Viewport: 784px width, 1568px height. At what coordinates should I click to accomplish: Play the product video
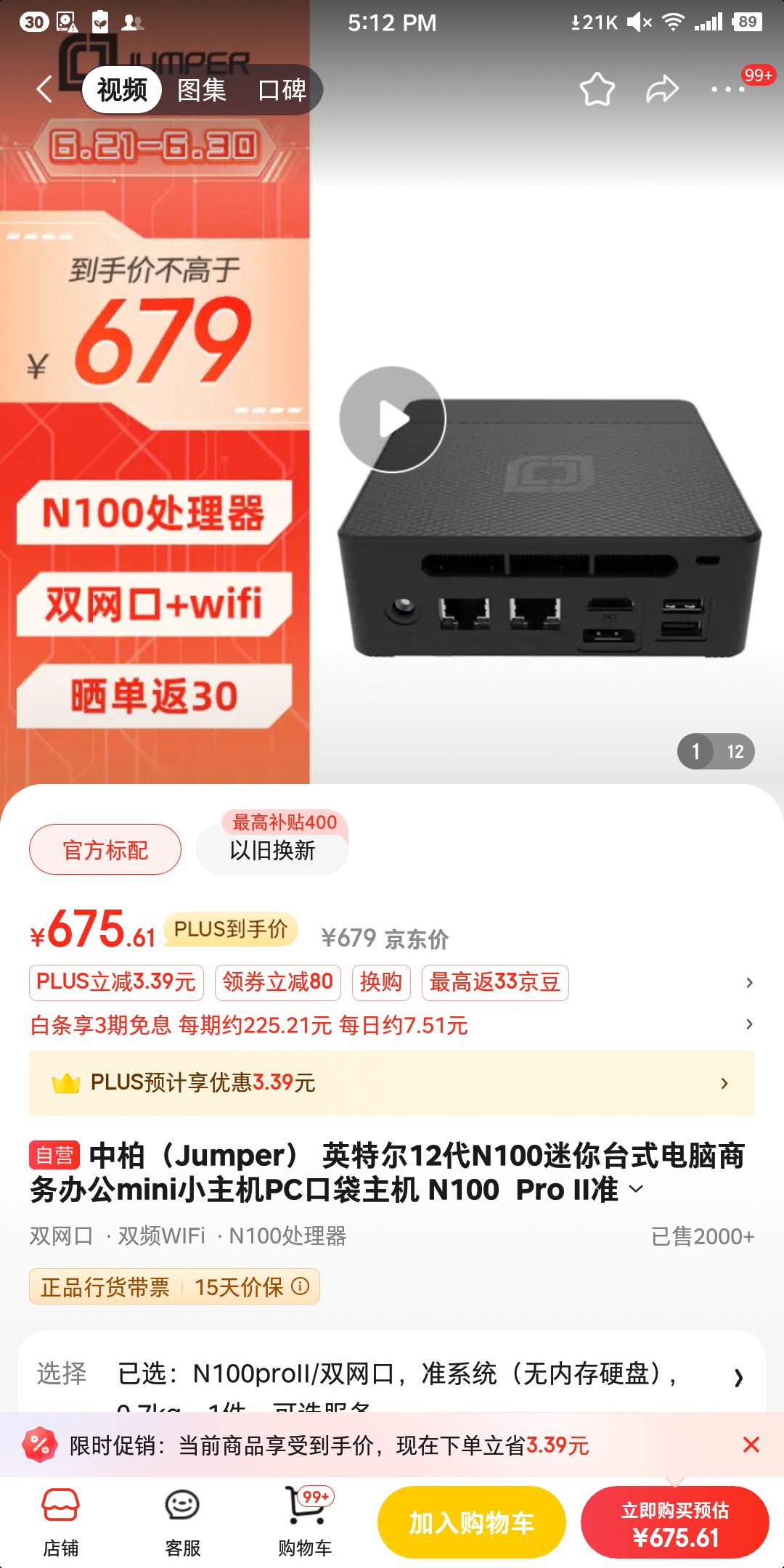click(x=392, y=419)
